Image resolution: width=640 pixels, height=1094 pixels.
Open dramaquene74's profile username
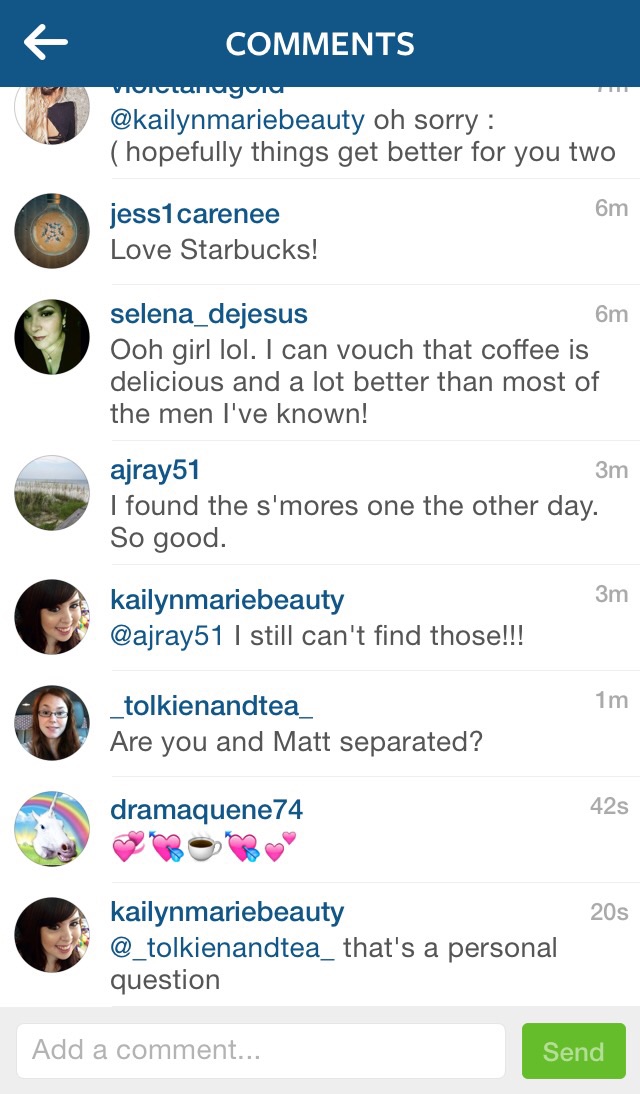[207, 809]
